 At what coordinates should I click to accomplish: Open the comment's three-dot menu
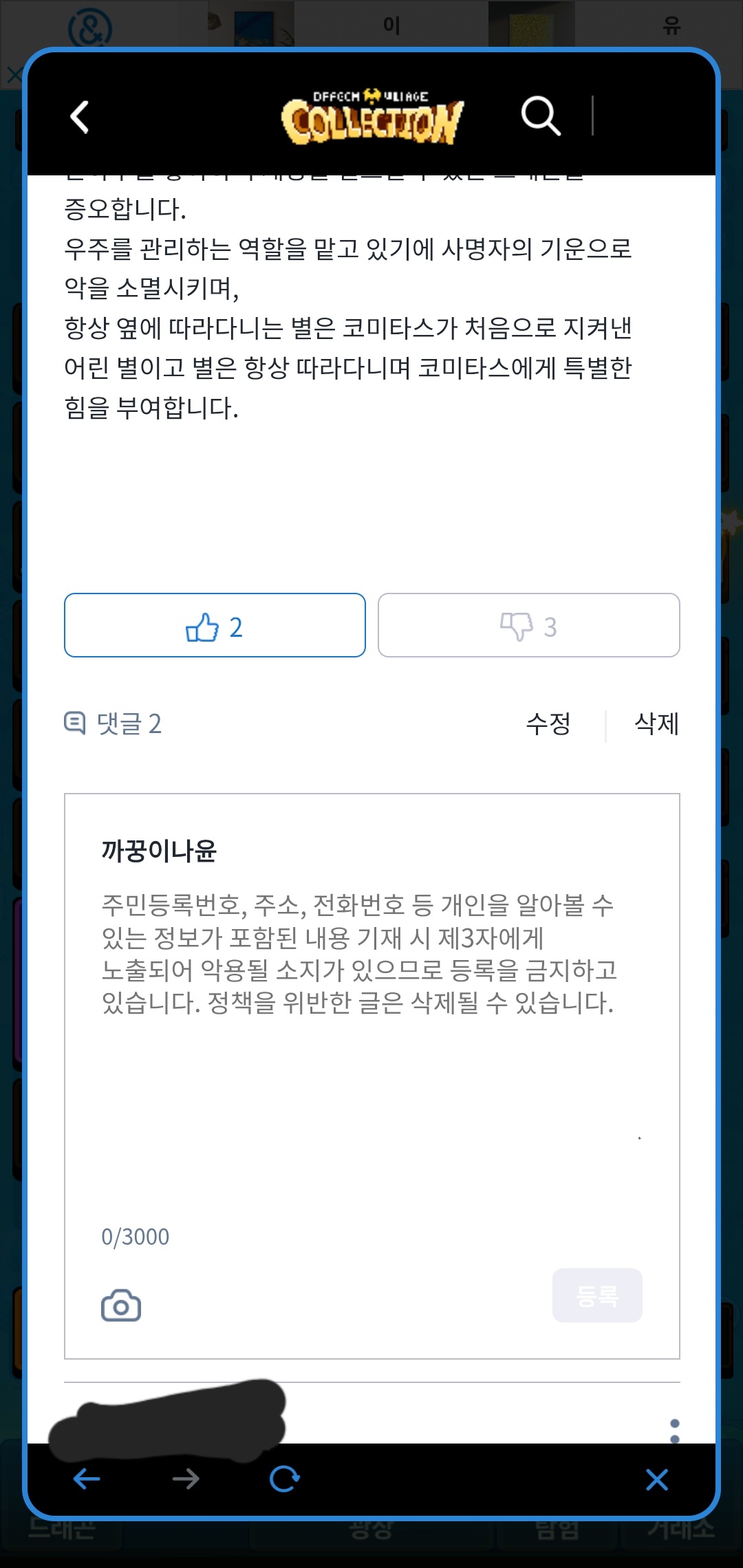click(674, 1430)
